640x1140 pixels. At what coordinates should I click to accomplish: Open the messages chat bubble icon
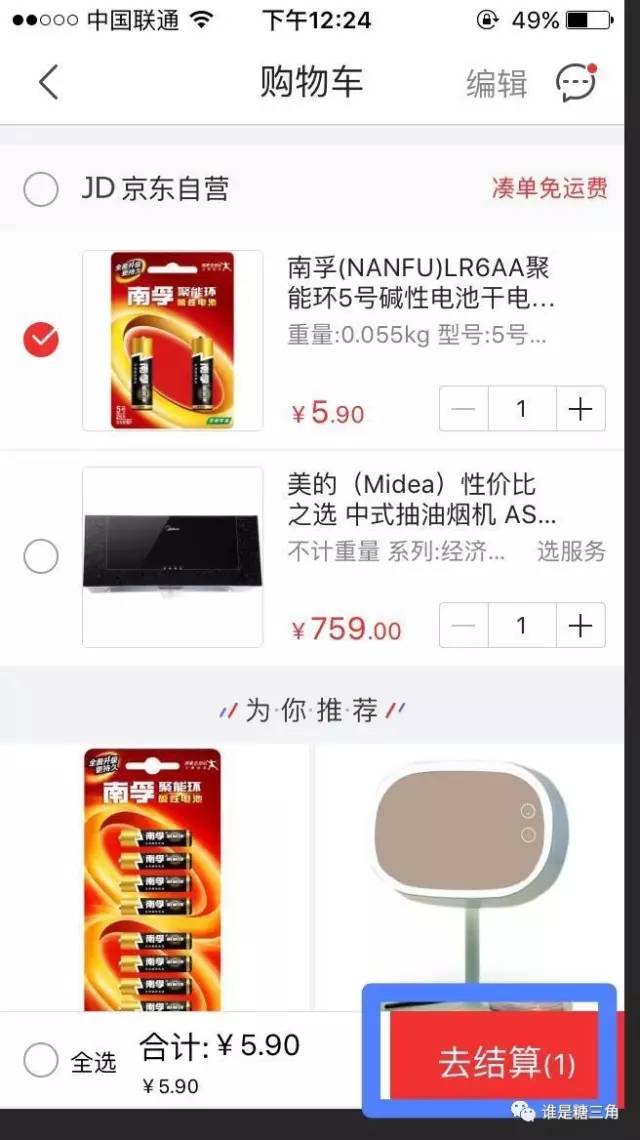click(577, 82)
